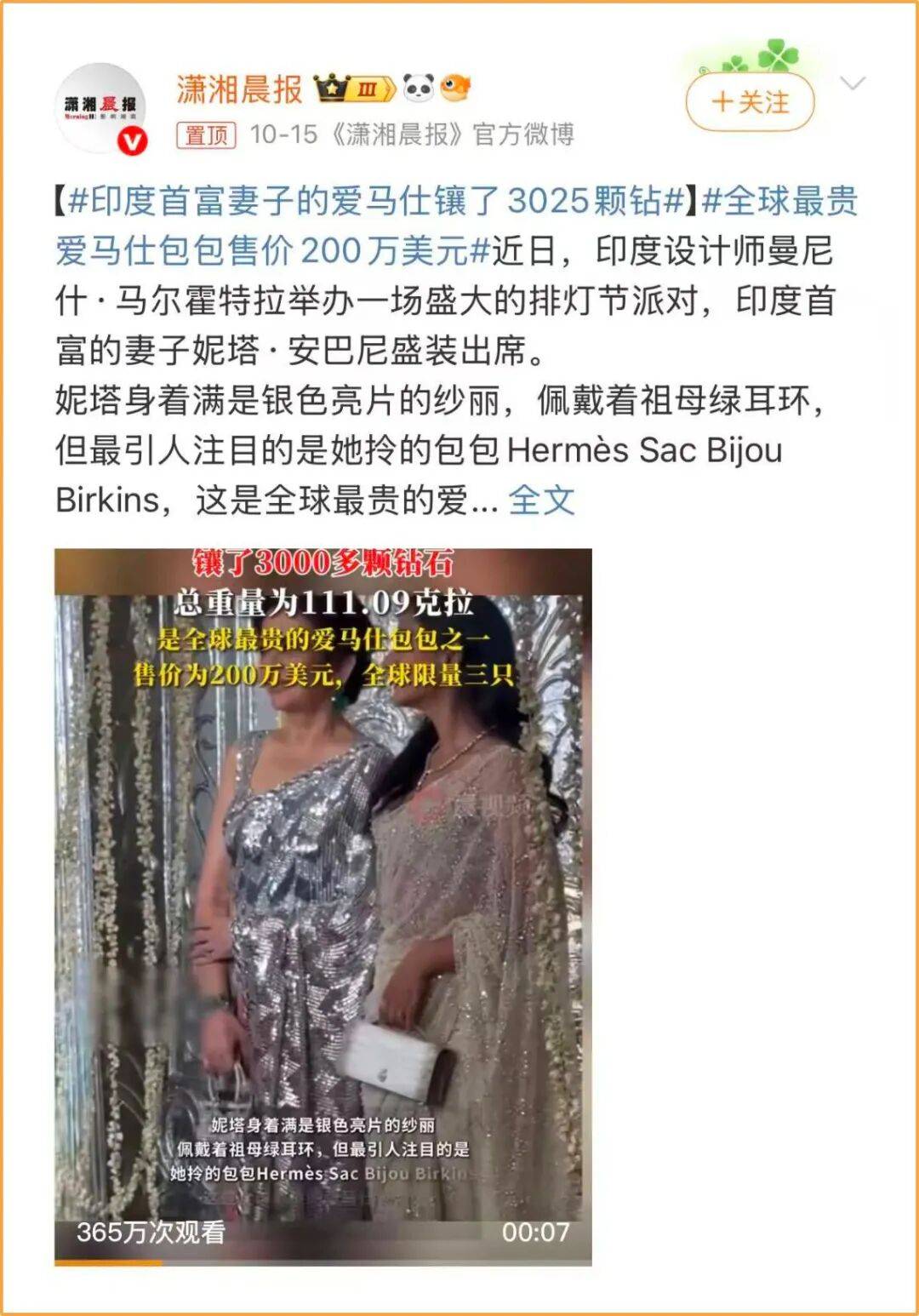Open hashtag 全球最贵爱马仕包包售价200万美元
919x1316 pixels.
(272, 250)
